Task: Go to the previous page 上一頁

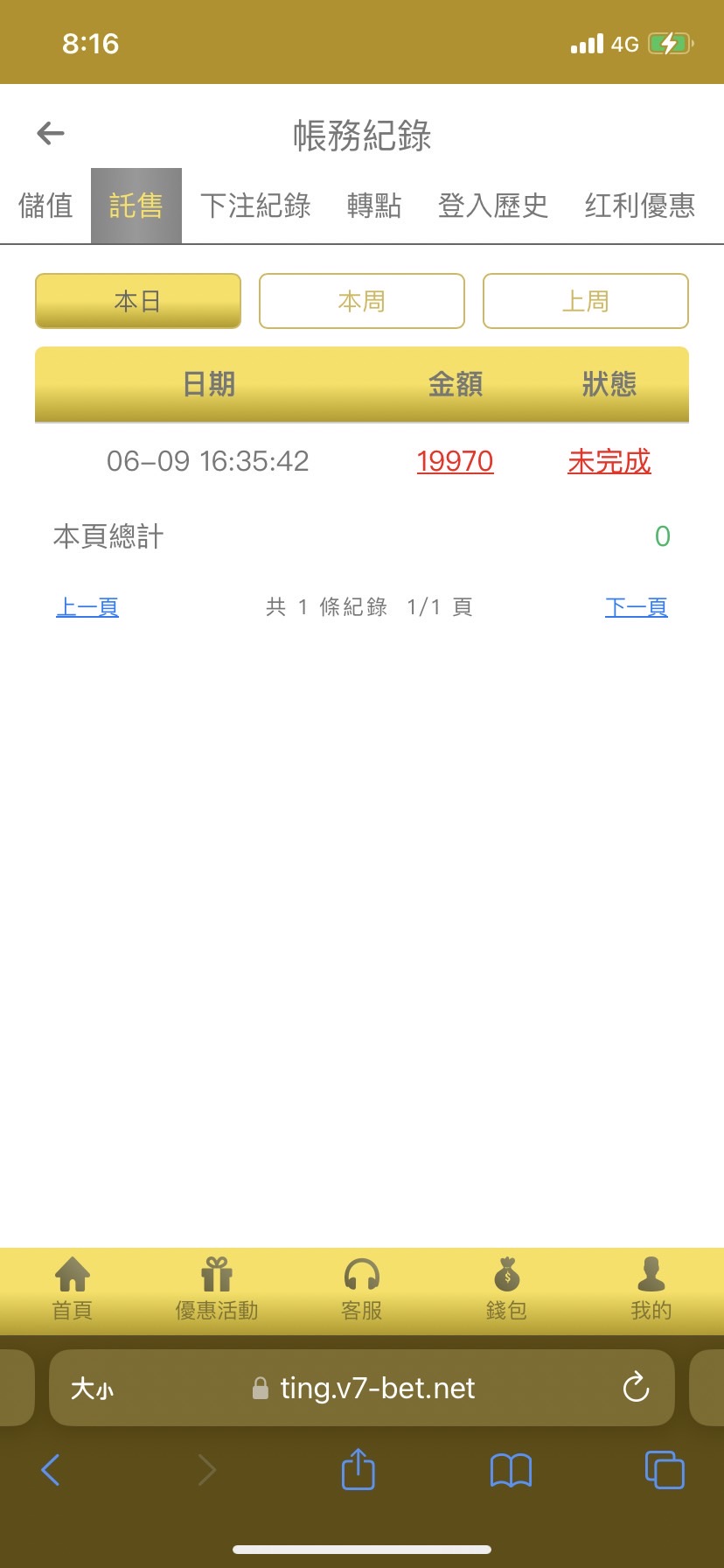Action: pyautogui.click(x=87, y=606)
